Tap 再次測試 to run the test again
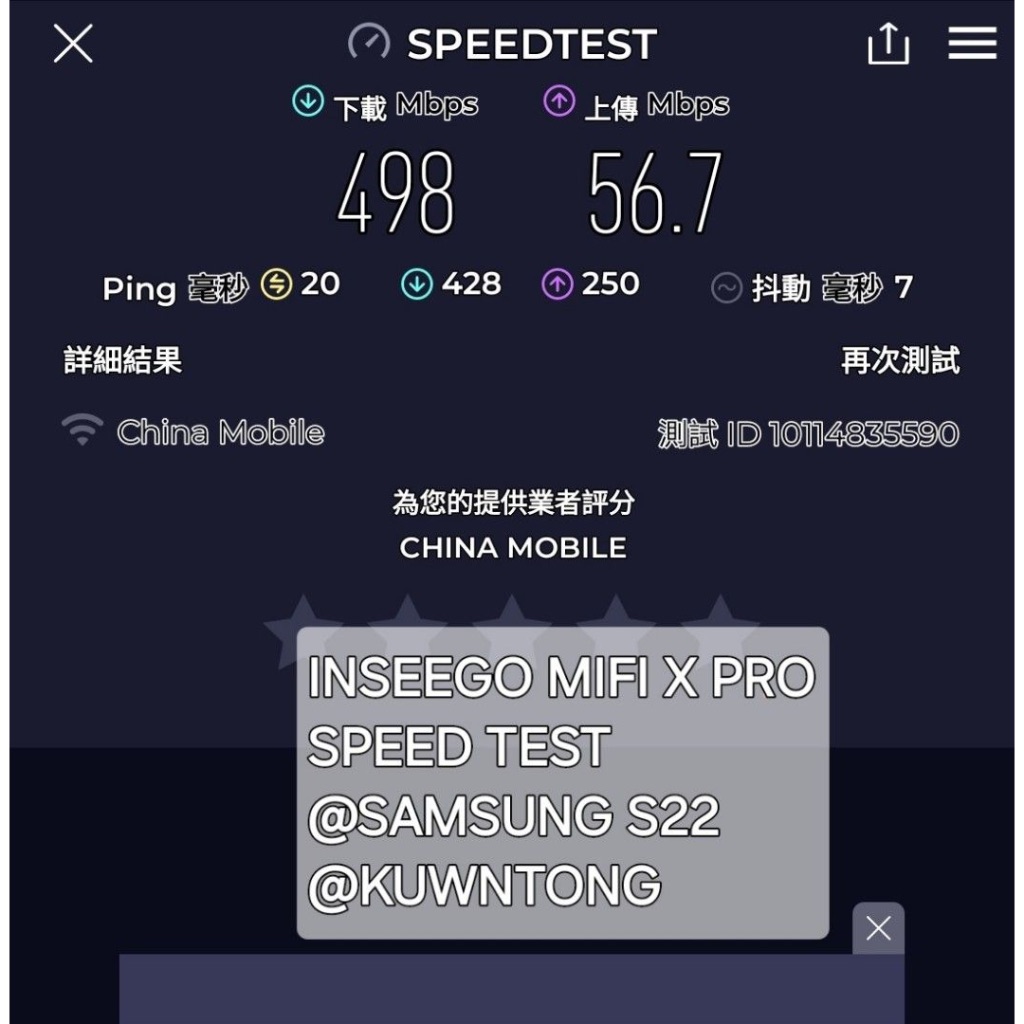Viewport: 1024px width, 1024px height. pyautogui.click(x=901, y=360)
